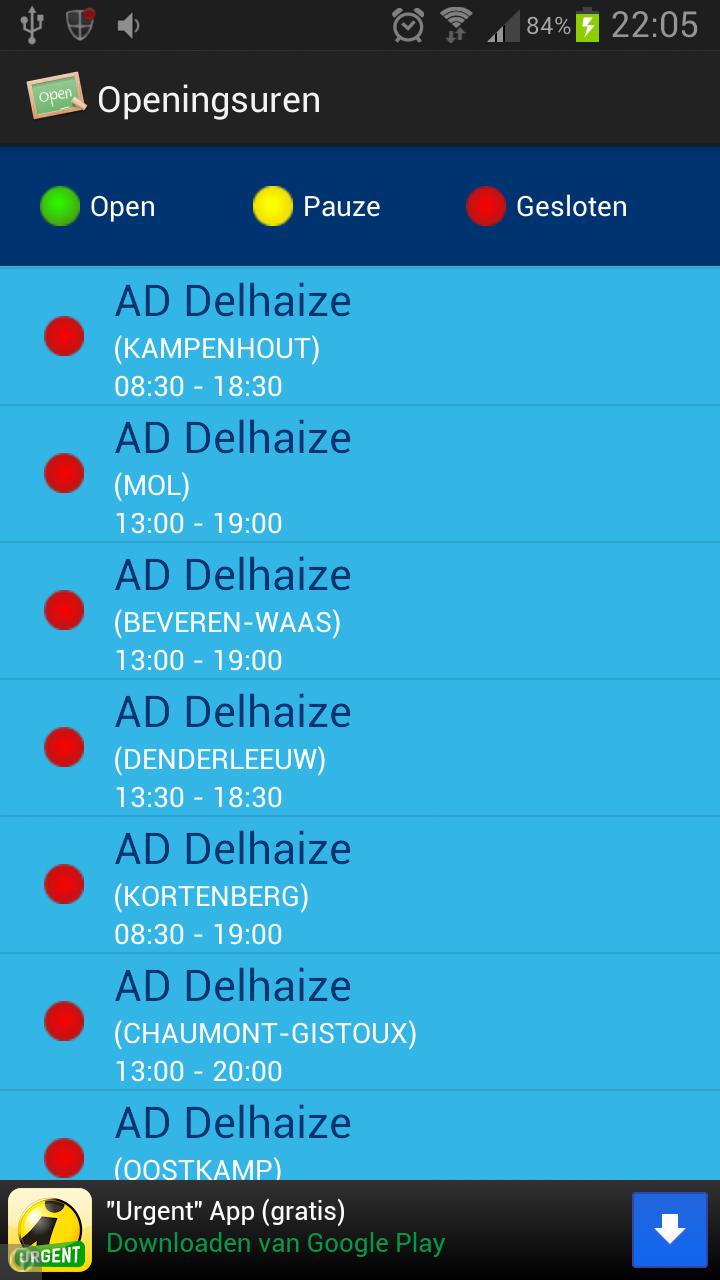Open AD Delhaize Kortenberg row
Screen dimensions: 720x1280
point(360,884)
